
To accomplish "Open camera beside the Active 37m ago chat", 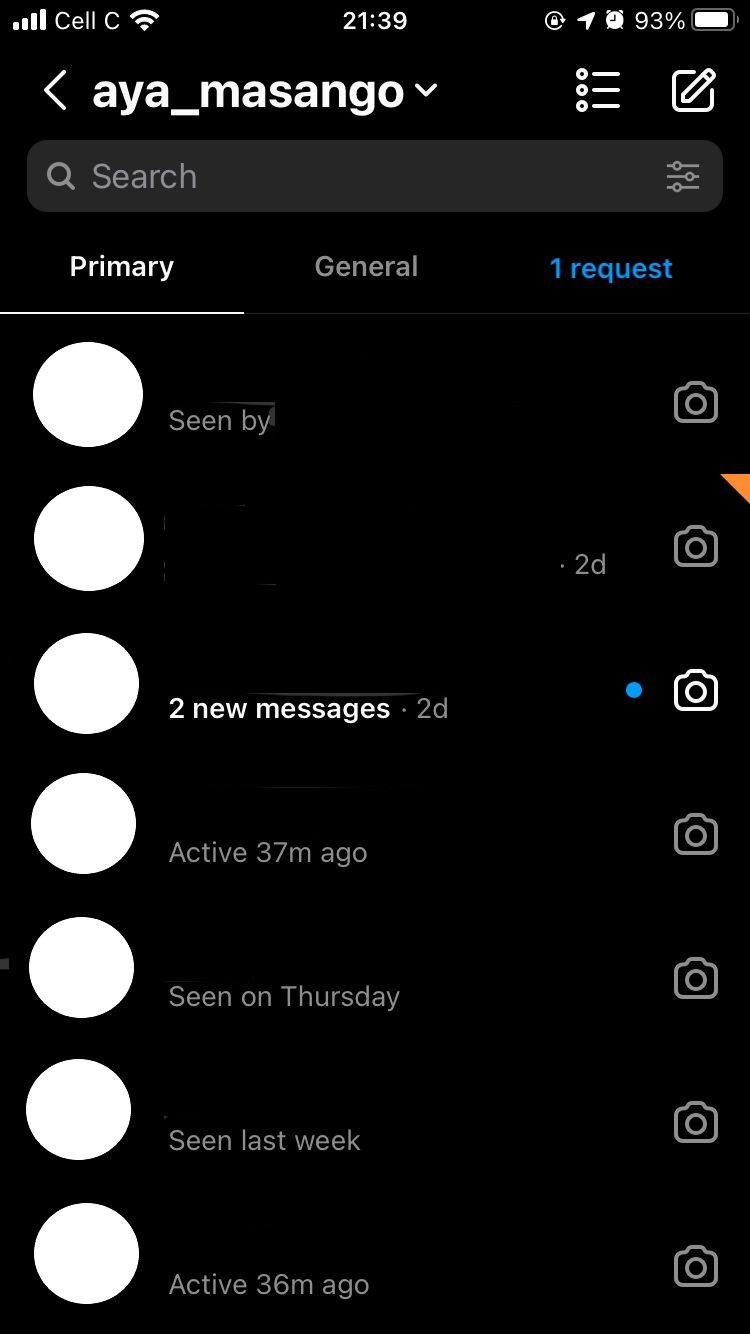I will click(x=696, y=835).
